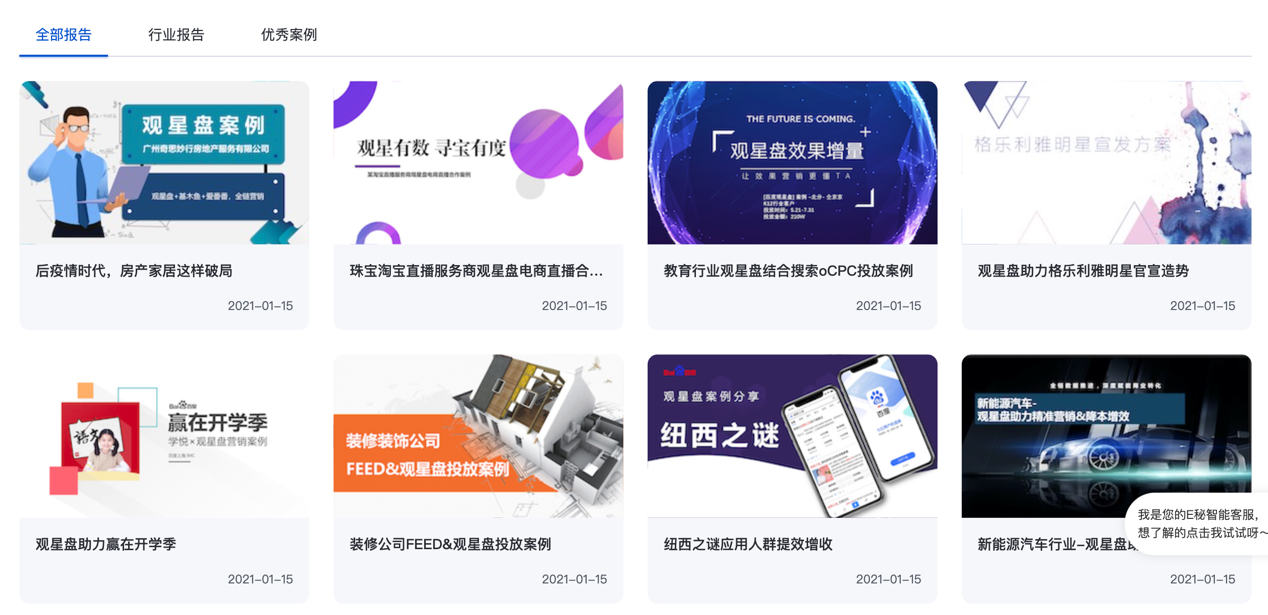
Task: Switch to the 行业报告 tab
Action: click(x=176, y=34)
